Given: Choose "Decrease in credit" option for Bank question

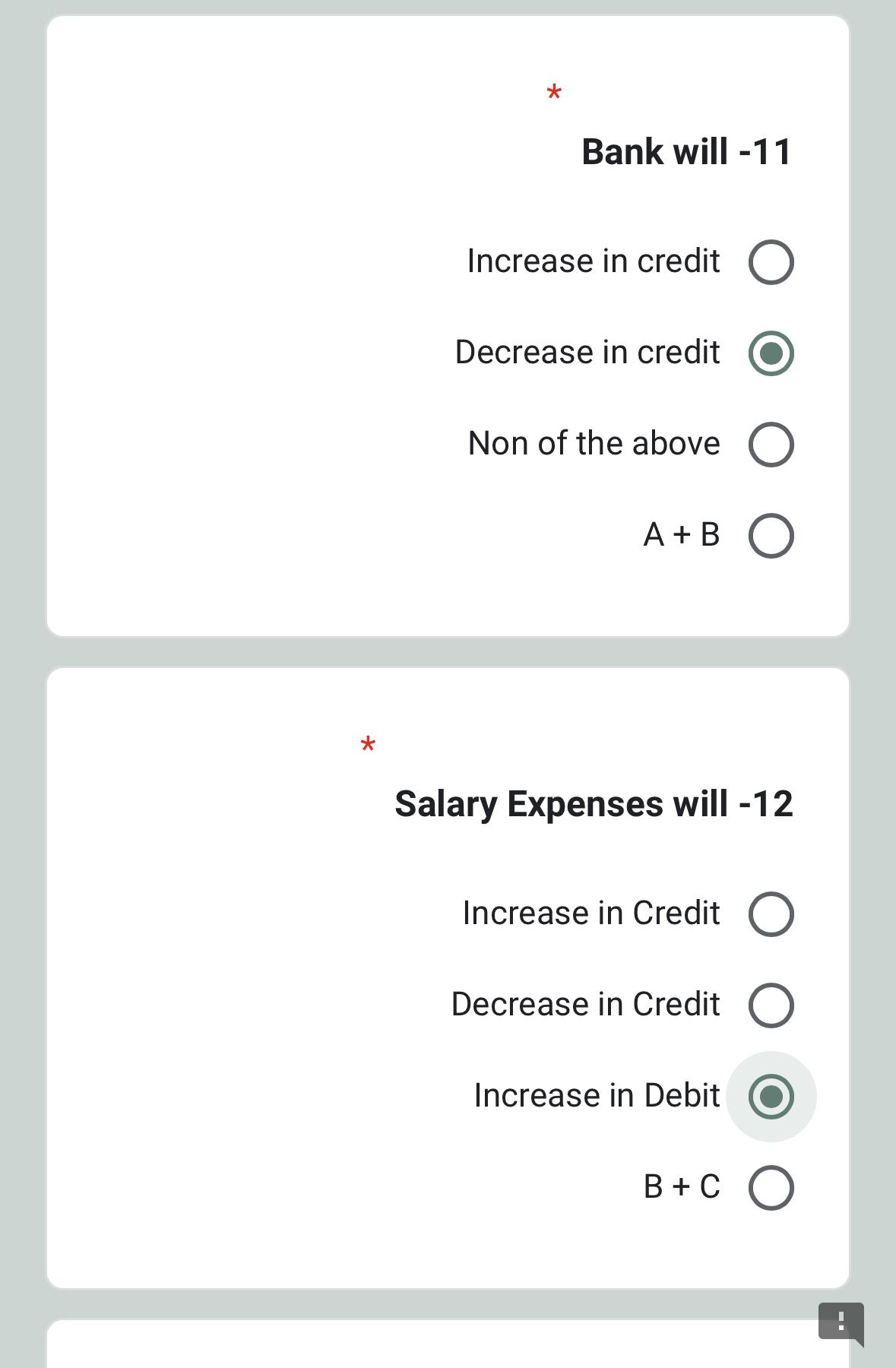Looking at the screenshot, I should (771, 352).
